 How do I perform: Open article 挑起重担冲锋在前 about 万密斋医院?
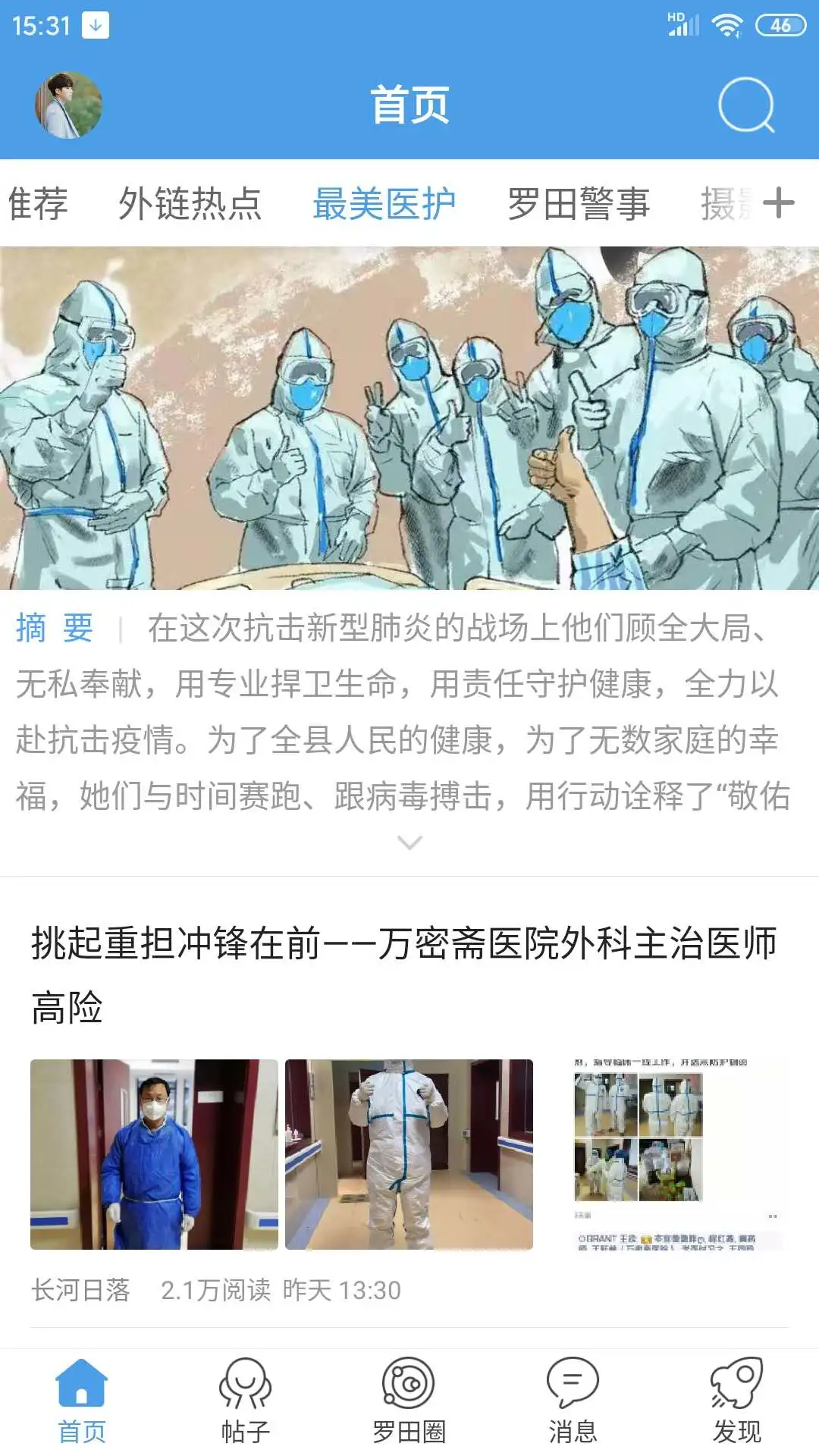403,974
